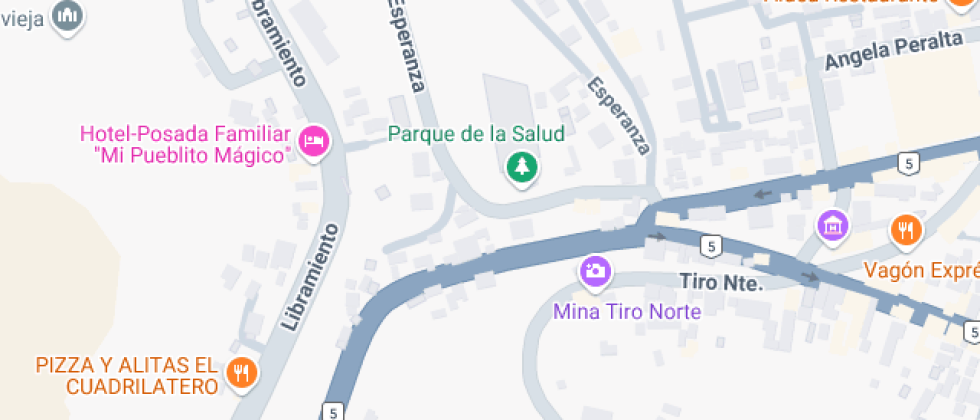
Task: Tap the unlabeled purple museum pin
Action: [832, 226]
